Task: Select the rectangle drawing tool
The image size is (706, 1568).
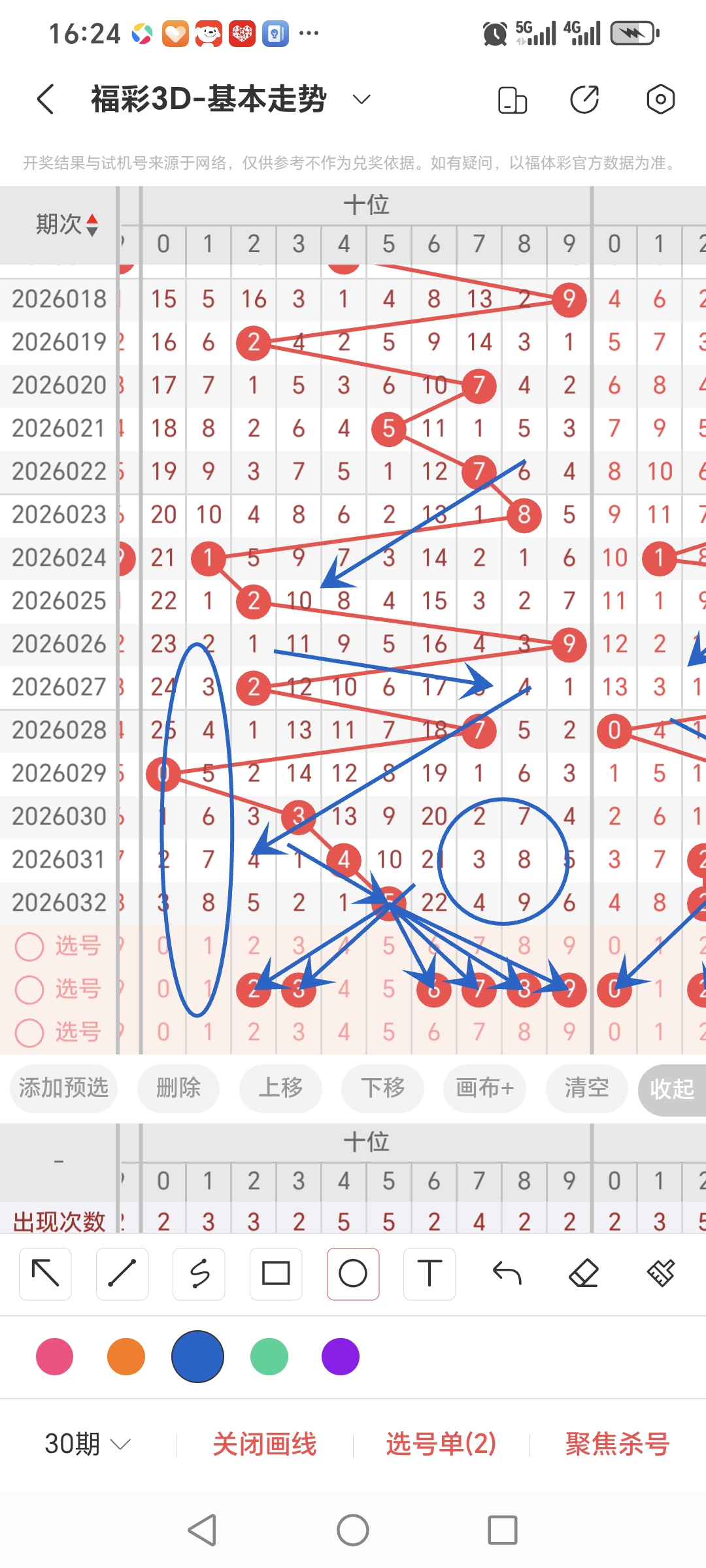Action: point(275,1273)
